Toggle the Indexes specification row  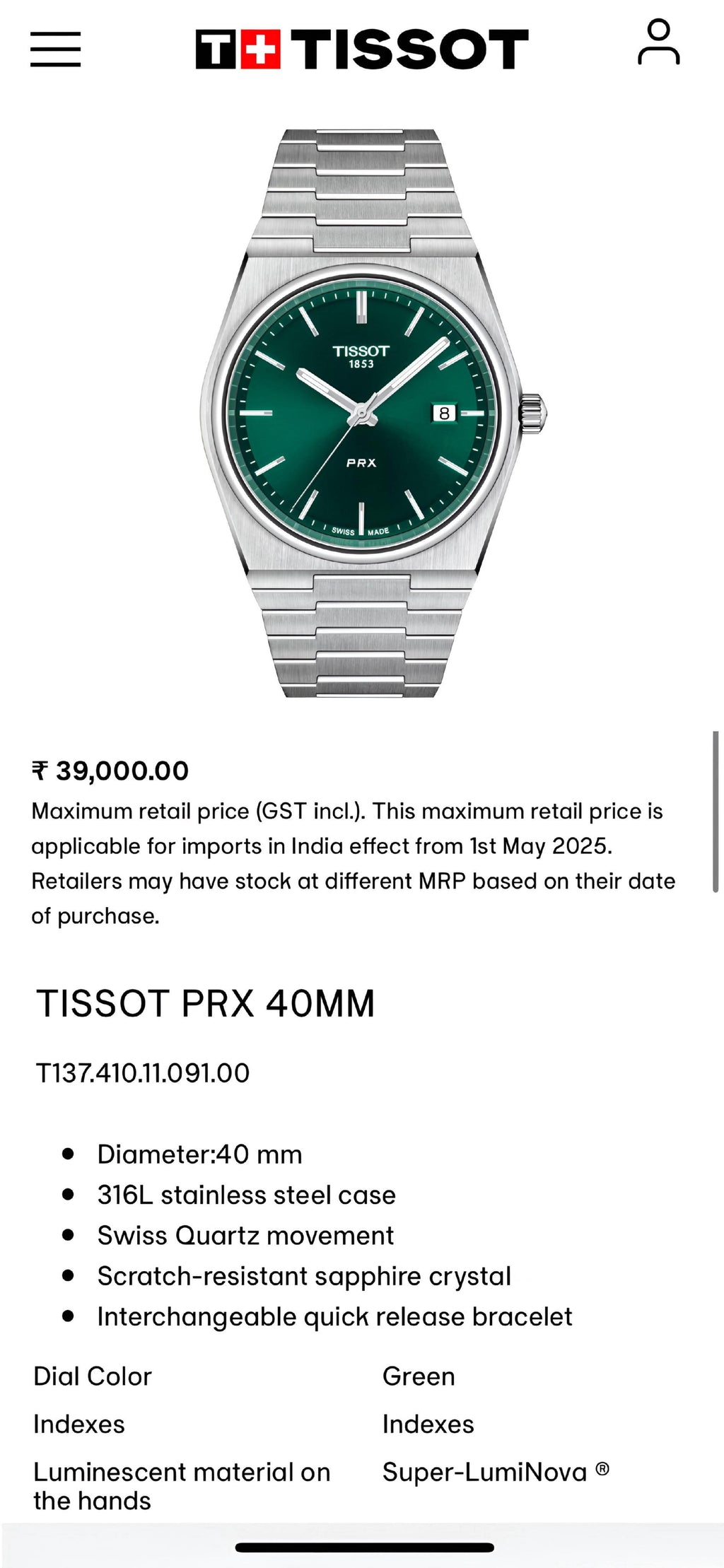pos(78,1424)
